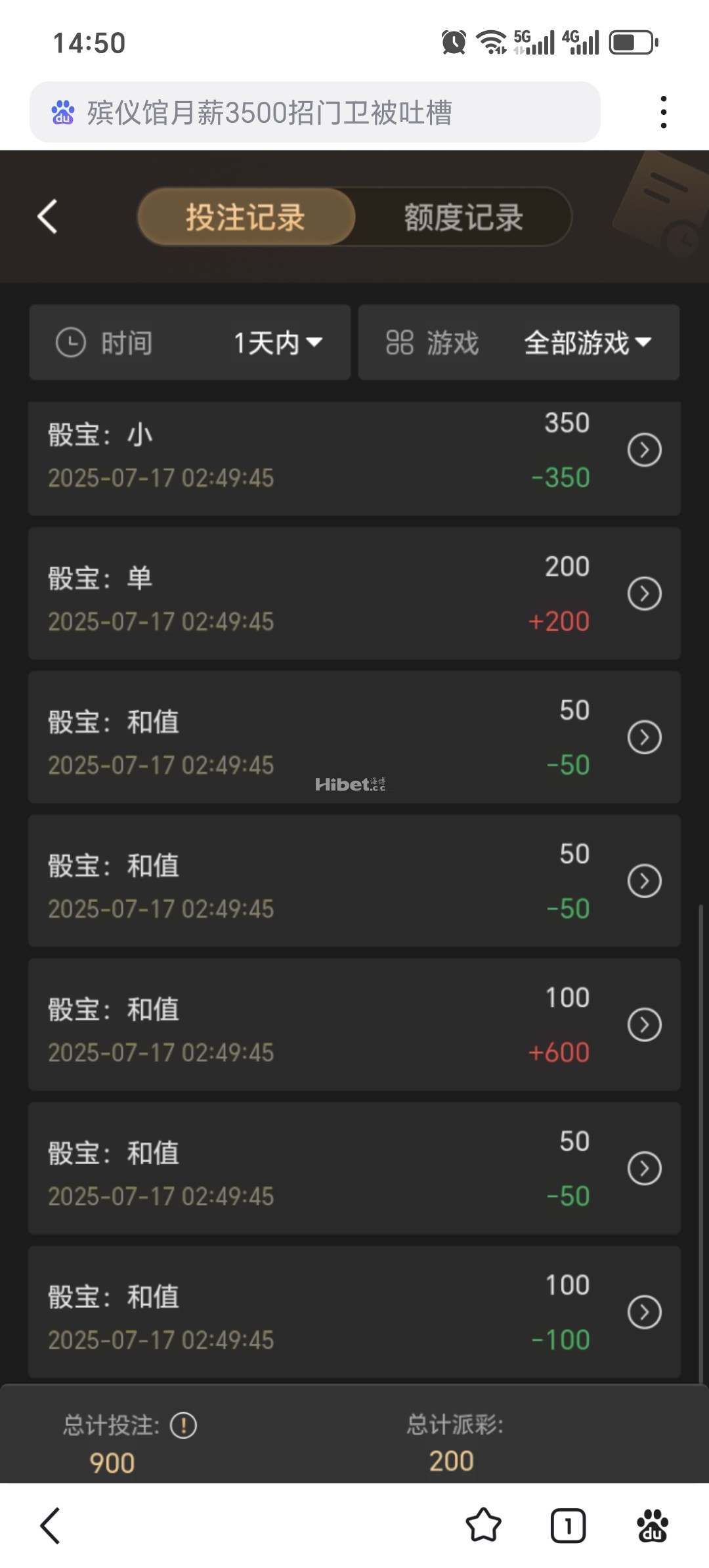The width and height of the screenshot is (709, 1568).
Task: Go back from betting records page
Action: tap(48, 217)
